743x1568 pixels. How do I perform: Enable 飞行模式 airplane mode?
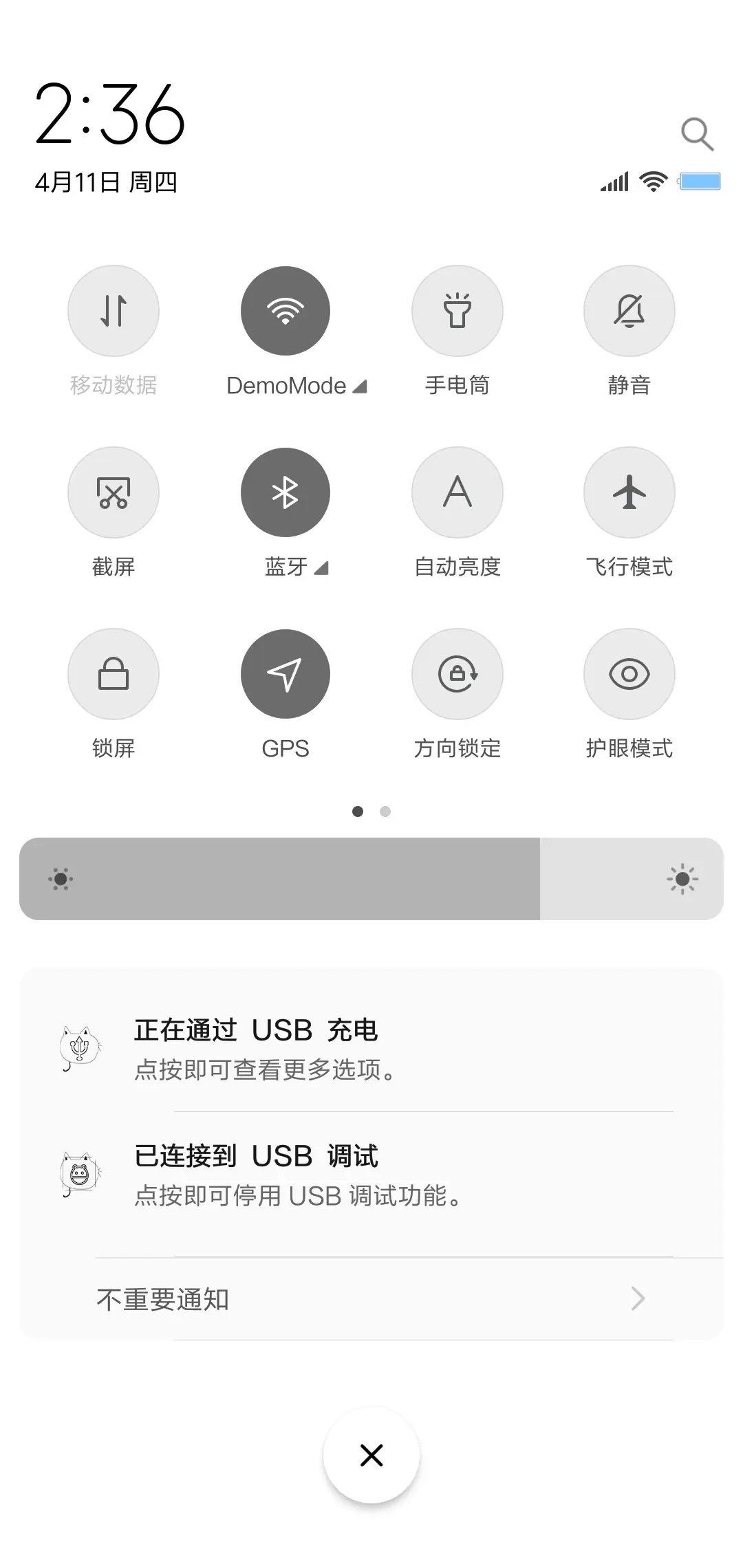coord(629,492)
